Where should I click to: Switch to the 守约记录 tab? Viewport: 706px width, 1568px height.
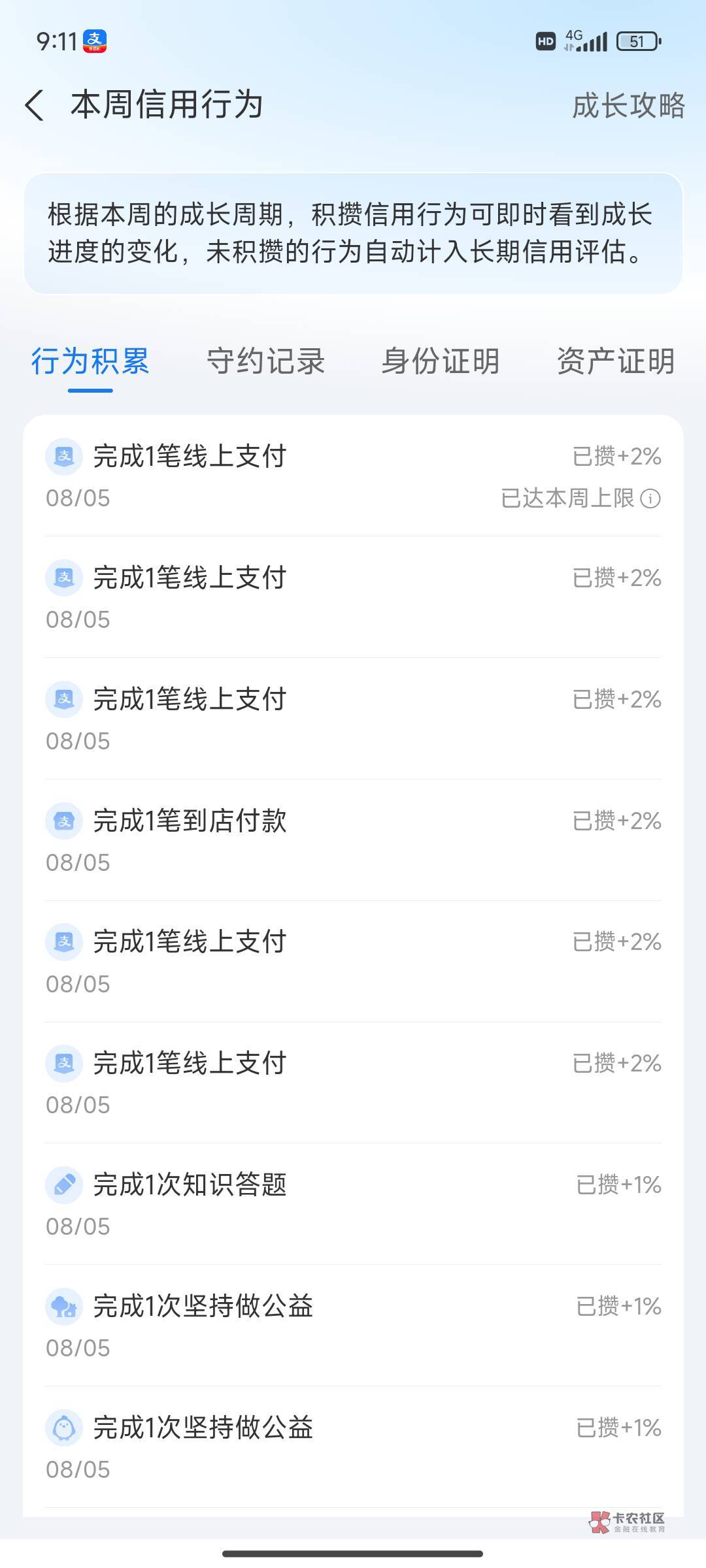[265, 361]
